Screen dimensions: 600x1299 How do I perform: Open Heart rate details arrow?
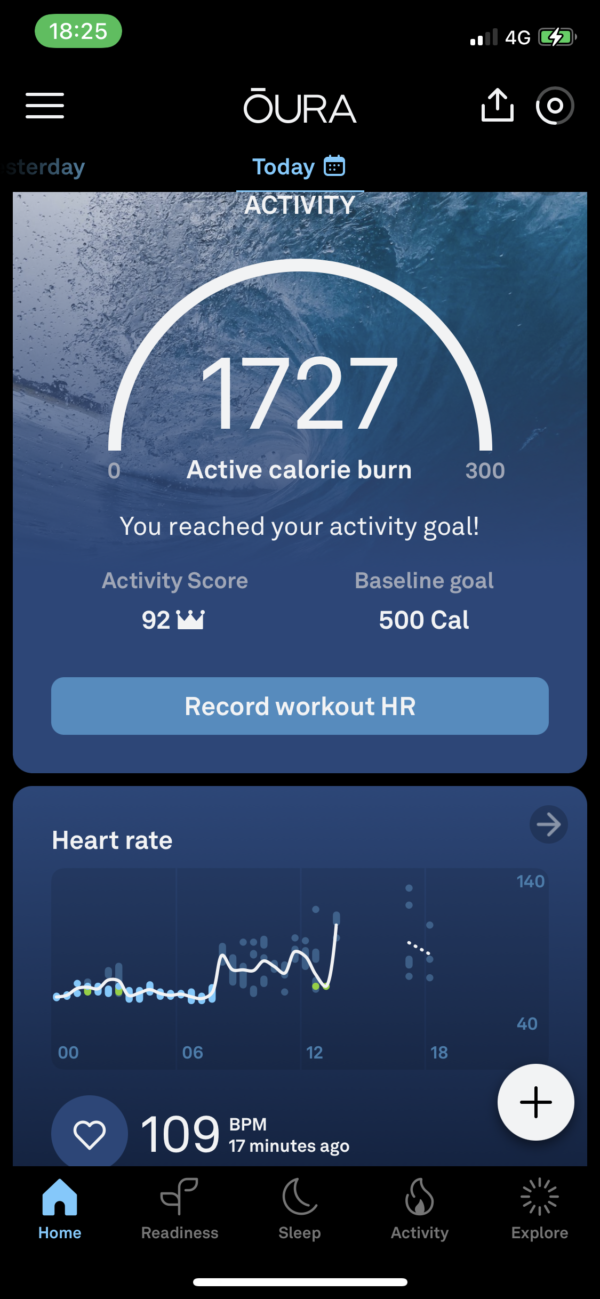(x=548, y=825)
